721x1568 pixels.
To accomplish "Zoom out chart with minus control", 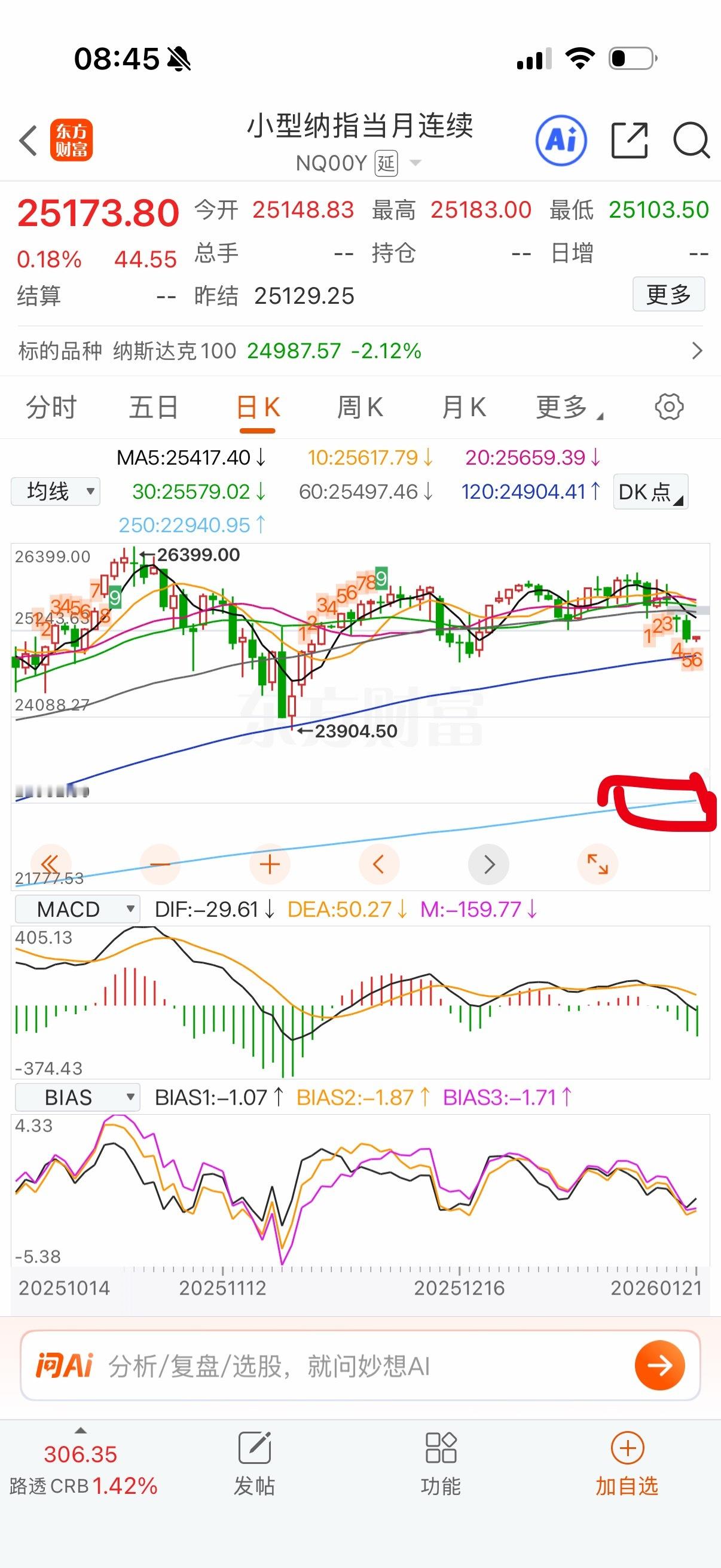I will tap(160, 863).
